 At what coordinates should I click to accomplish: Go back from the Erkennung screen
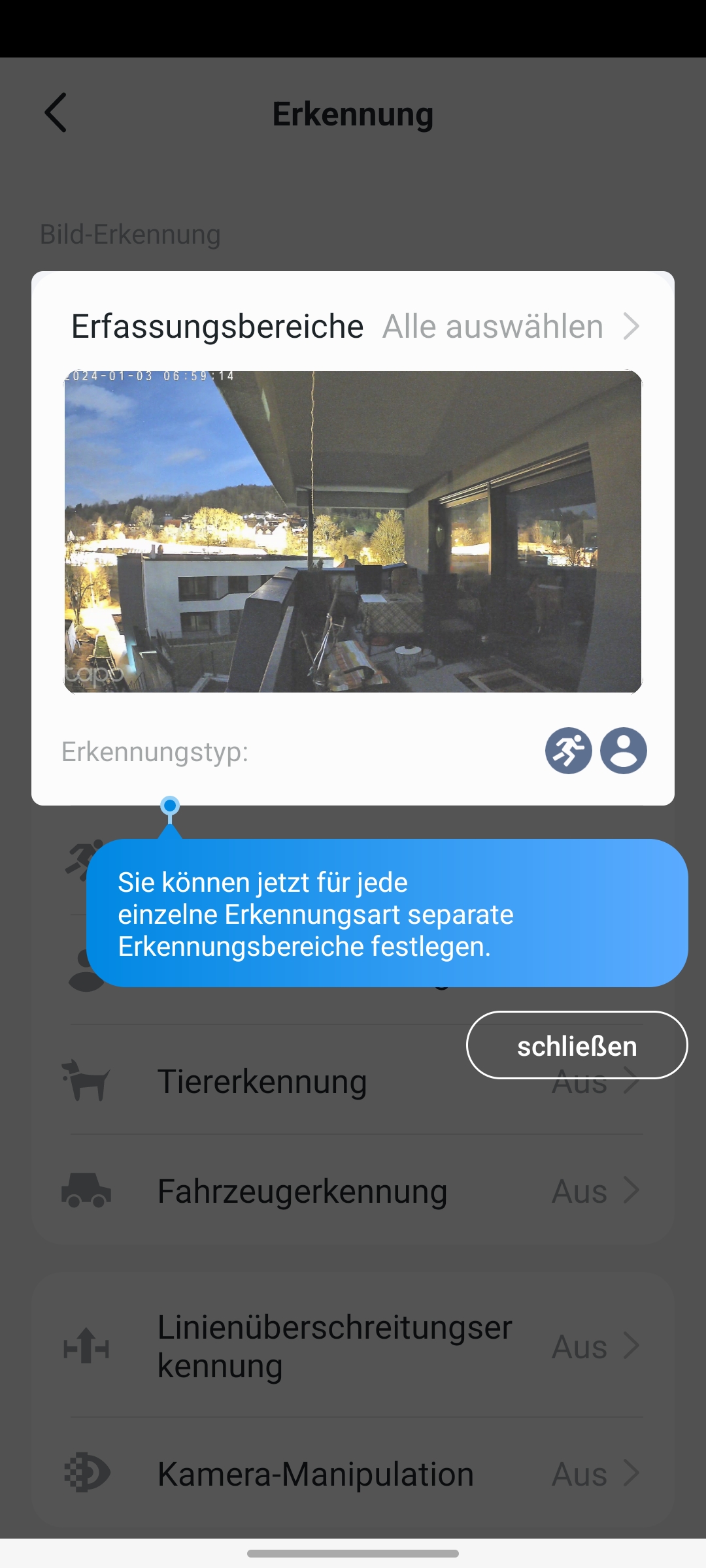tap(56, 113)
